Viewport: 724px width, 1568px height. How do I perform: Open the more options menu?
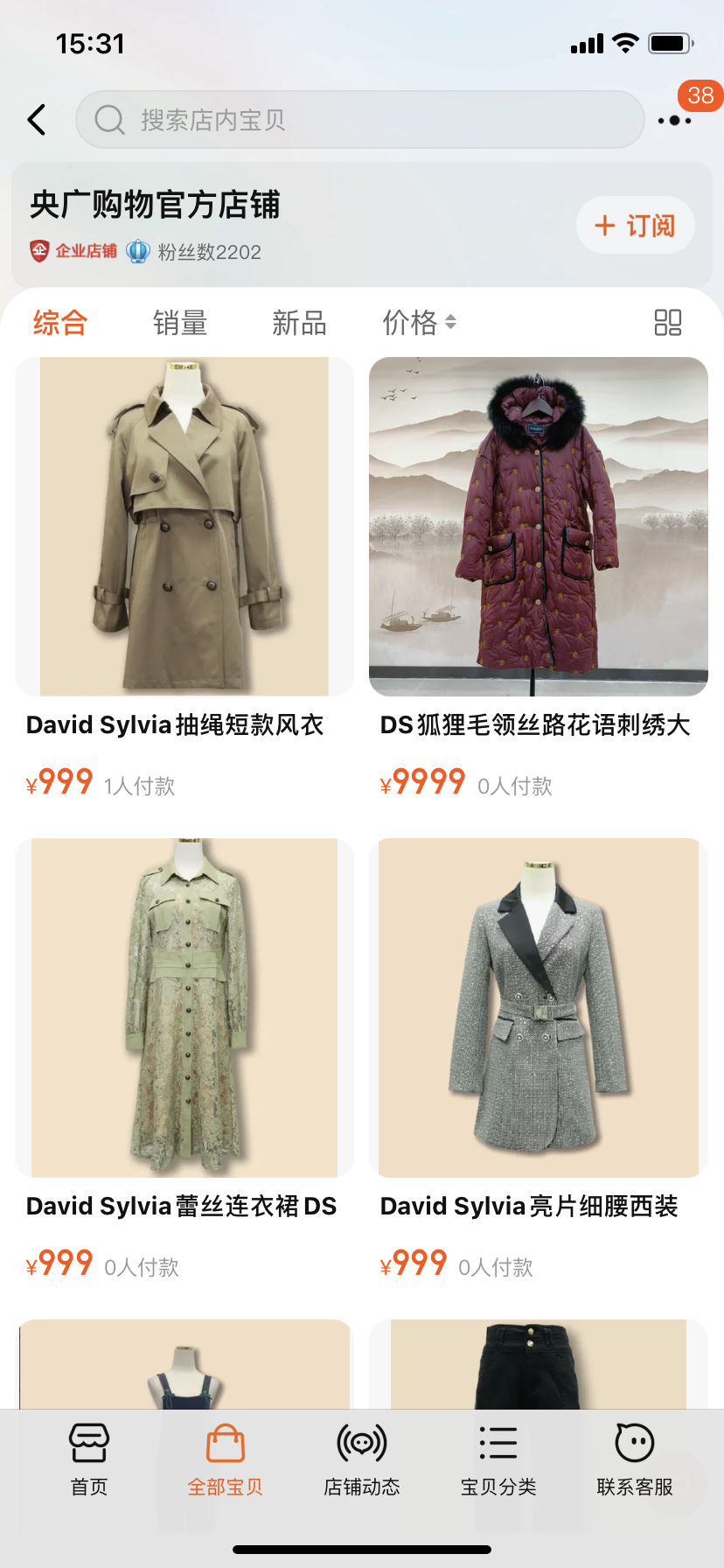point(674,121)
